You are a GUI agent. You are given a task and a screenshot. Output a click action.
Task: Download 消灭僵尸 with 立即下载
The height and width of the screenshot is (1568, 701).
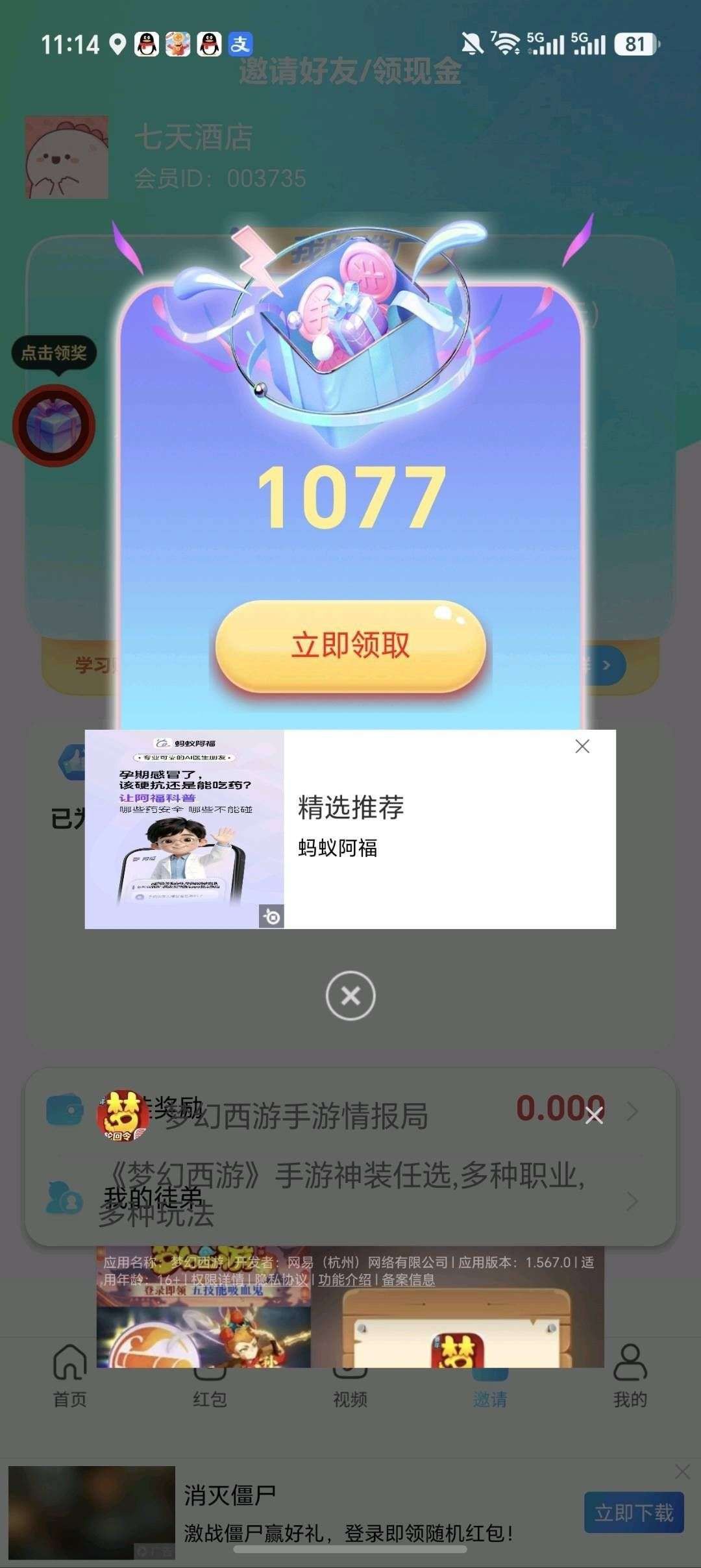click(x=633, y=1512)
